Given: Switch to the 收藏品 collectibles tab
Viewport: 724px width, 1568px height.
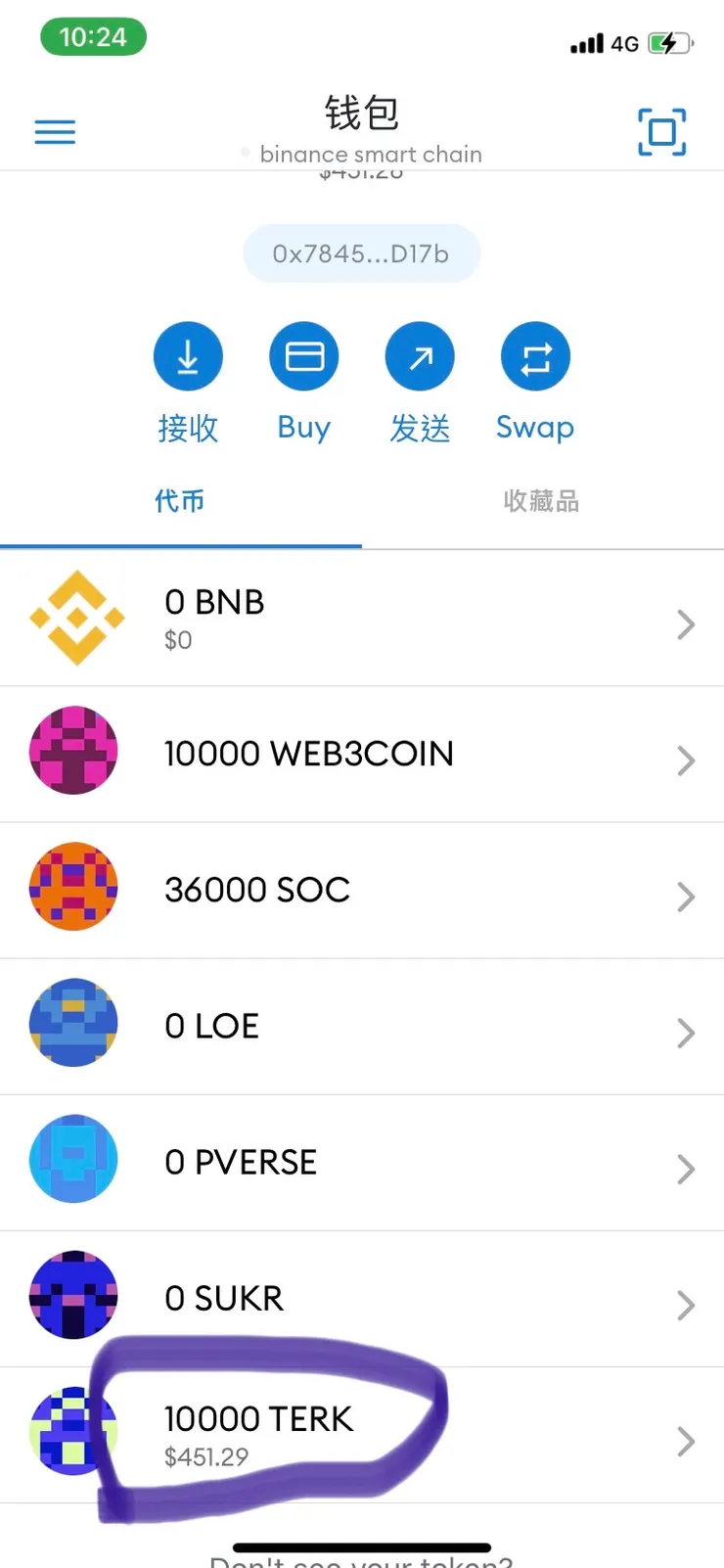Looking at the screenshot, I should point(540,501).
